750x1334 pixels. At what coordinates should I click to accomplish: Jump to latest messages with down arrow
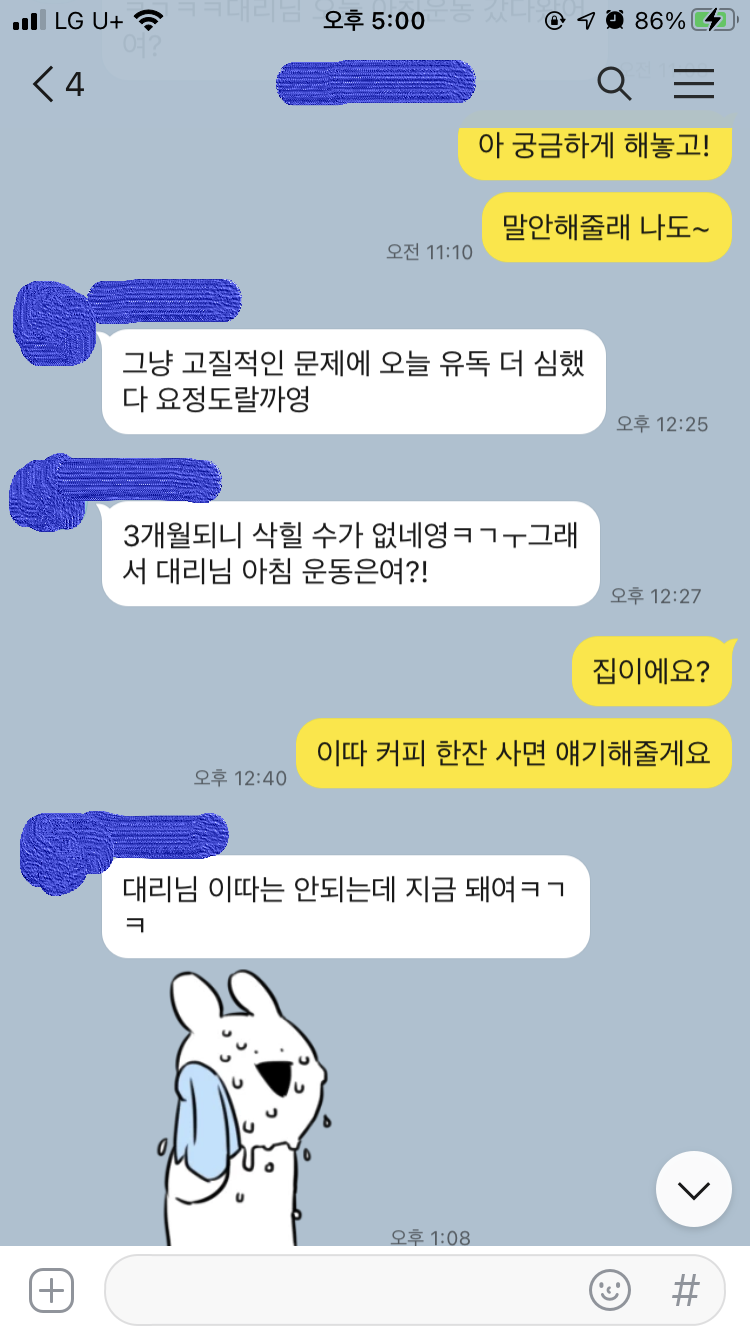(693, 1189)
